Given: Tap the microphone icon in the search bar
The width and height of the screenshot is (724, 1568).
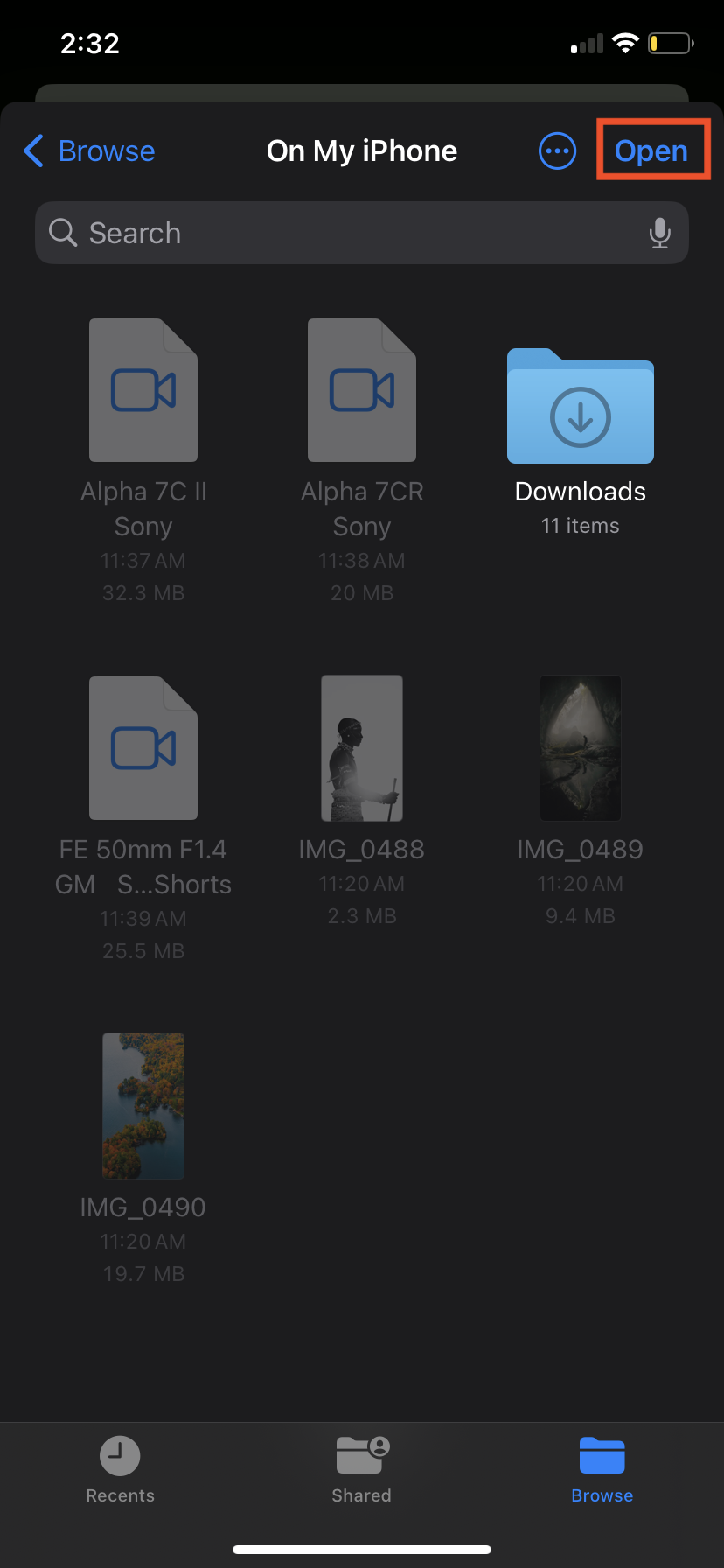Looking at the screenshot, I should (660, 233).
